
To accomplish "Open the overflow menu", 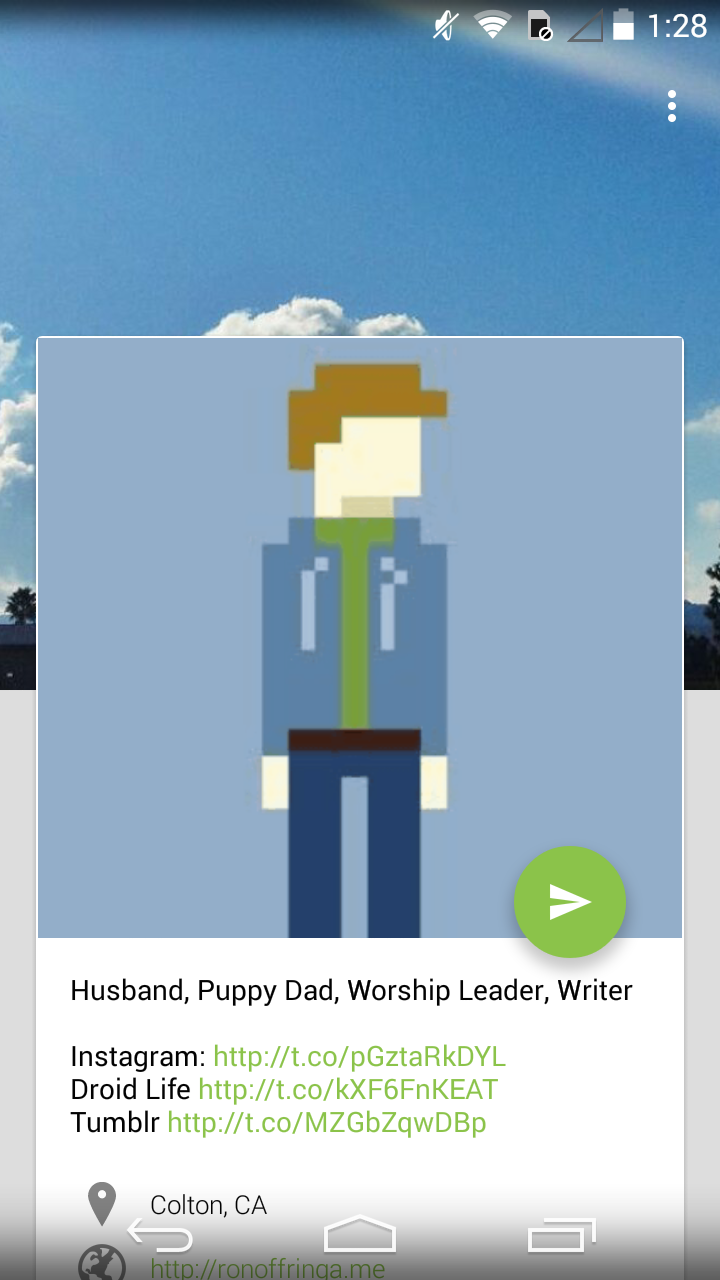I will tap(672, 106).
